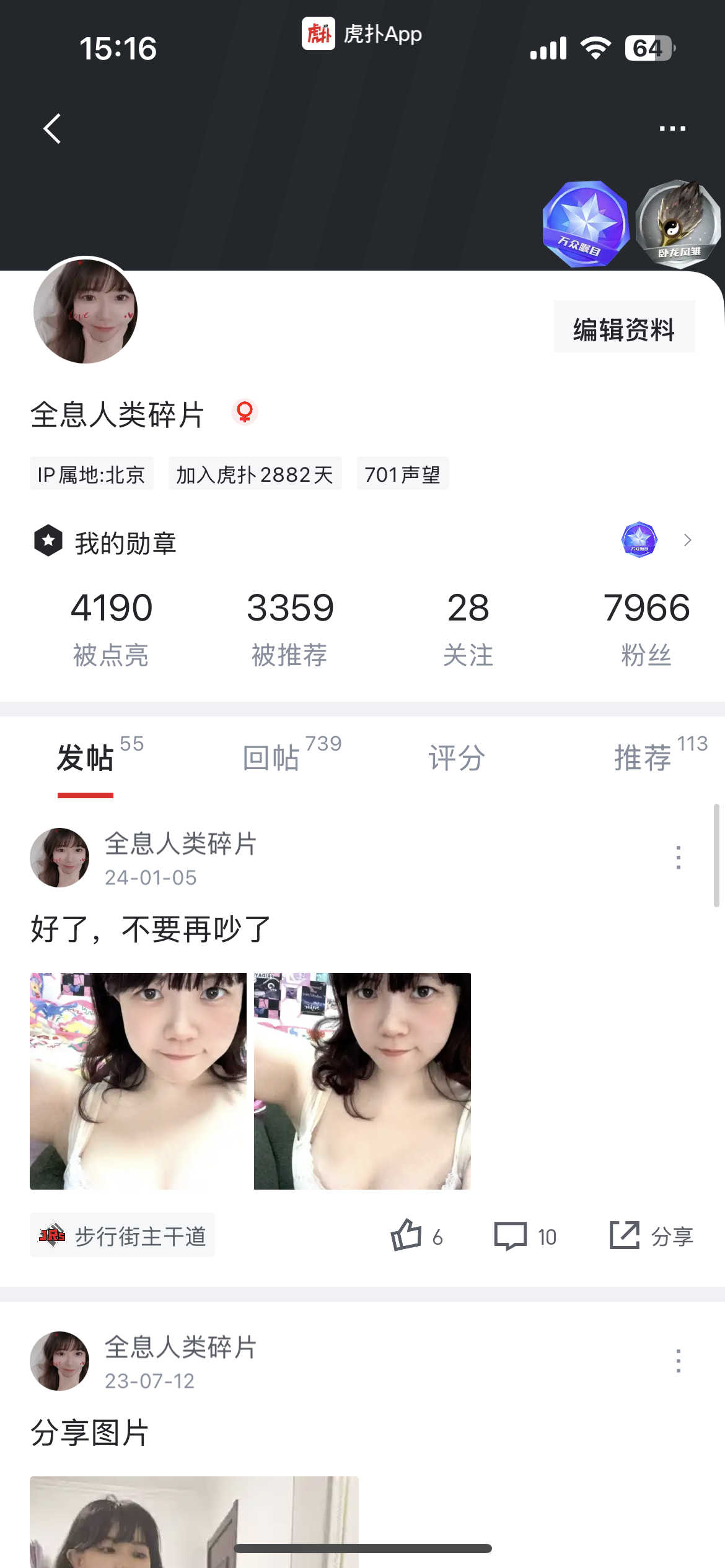View the 关注 following list
Screen dimensions: 725x1568
[468, 627]
